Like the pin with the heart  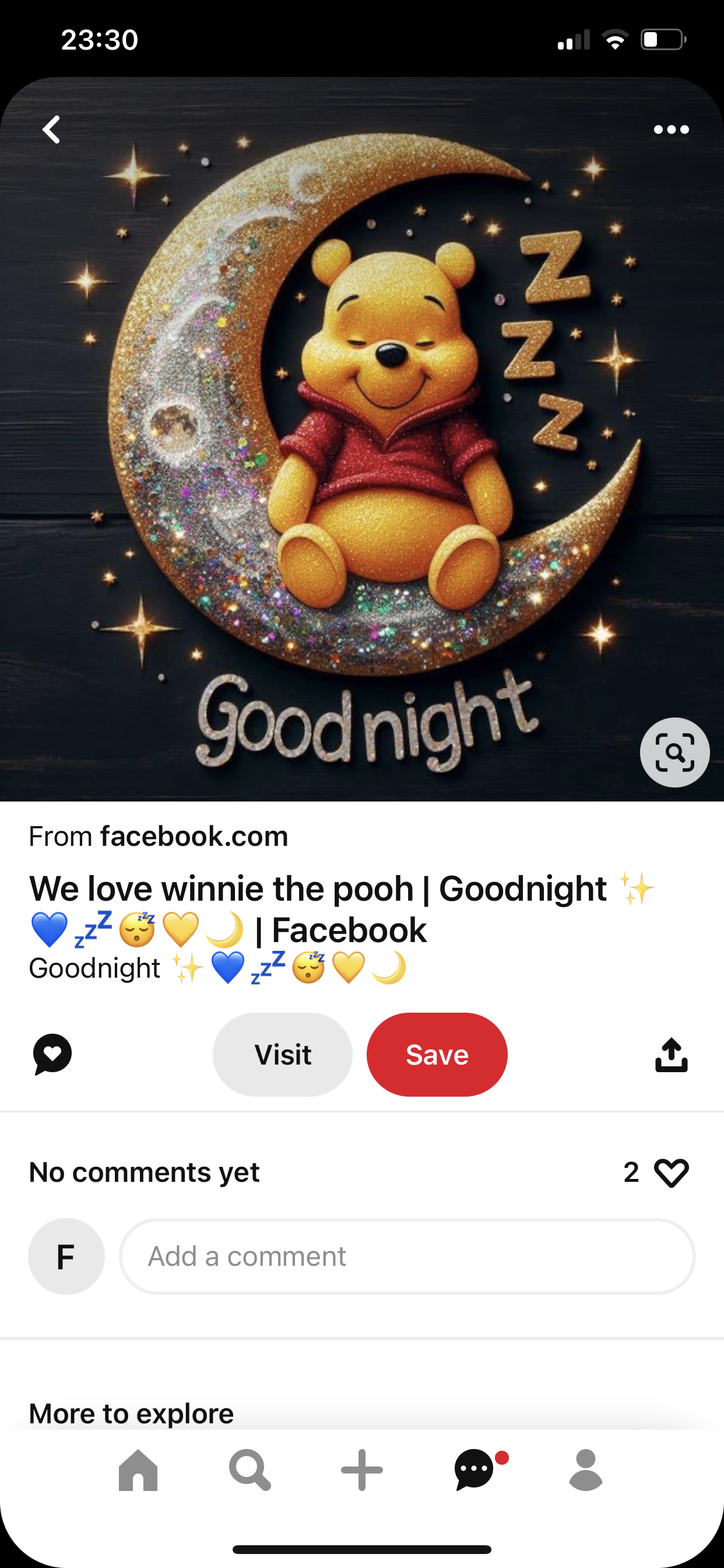click(x=670, y=1172)
